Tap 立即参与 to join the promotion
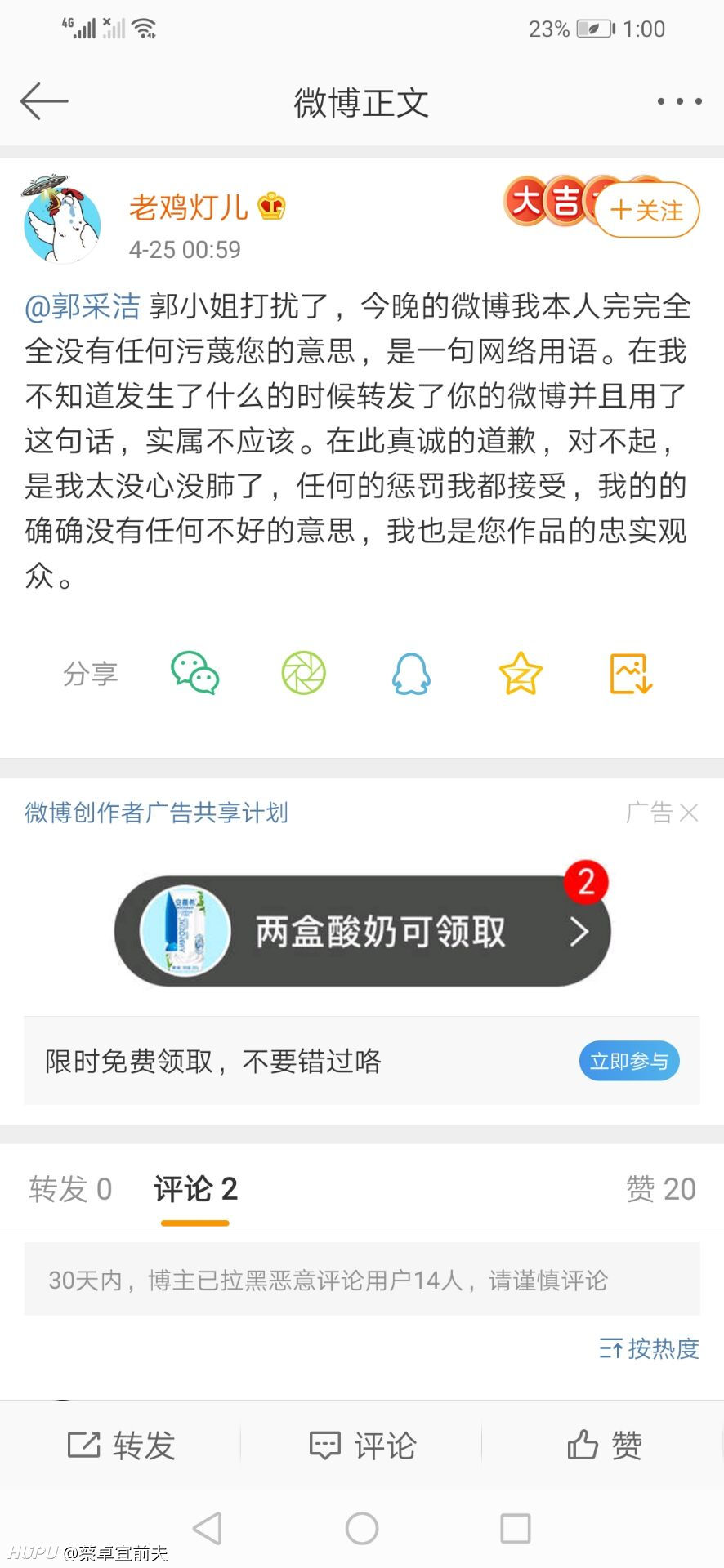Image resolution: width=724 pixels, height=1568 pixels. 628,1061
